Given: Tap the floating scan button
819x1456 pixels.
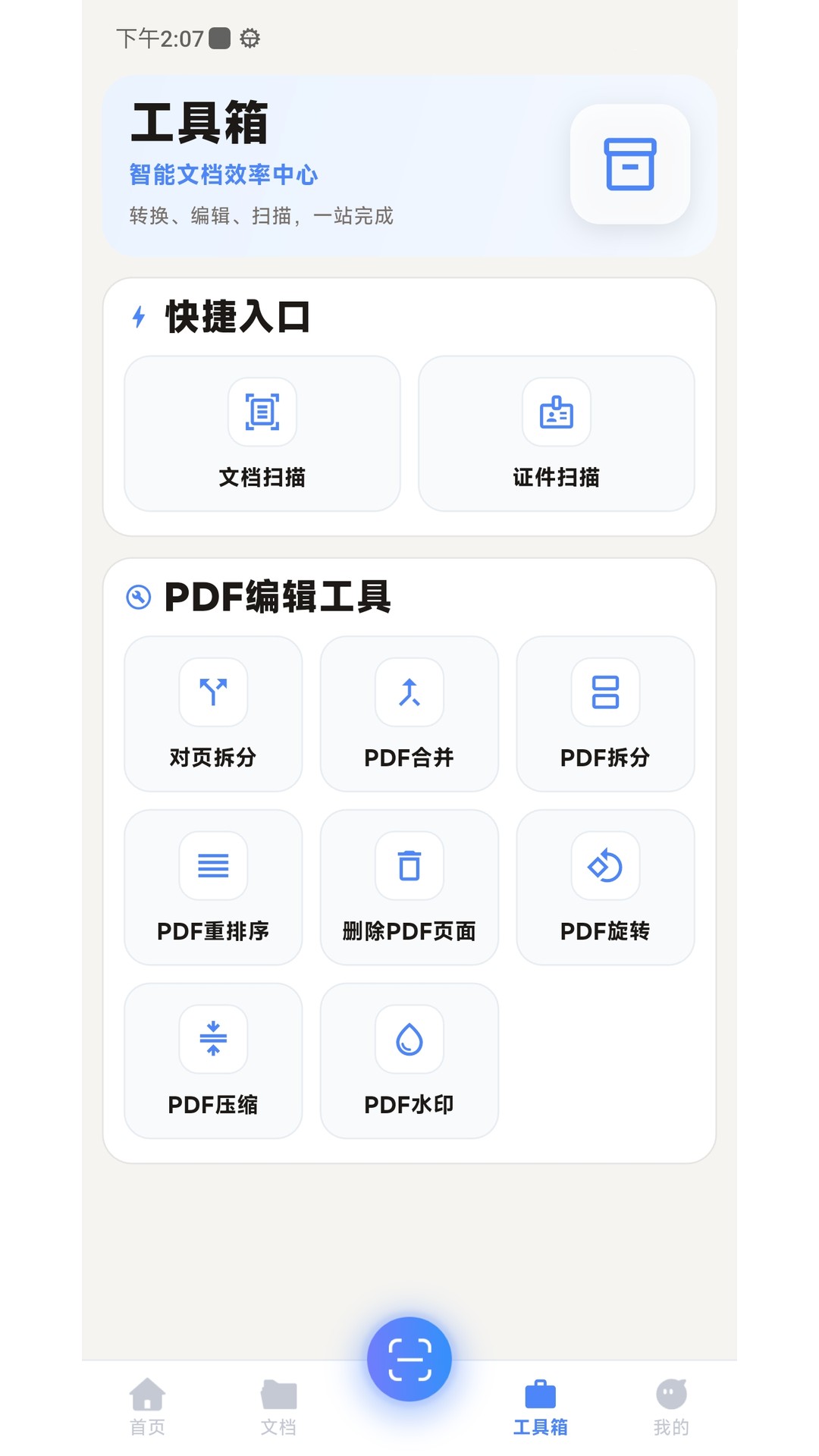Looking at the screenshot, I should point(409,1359).
